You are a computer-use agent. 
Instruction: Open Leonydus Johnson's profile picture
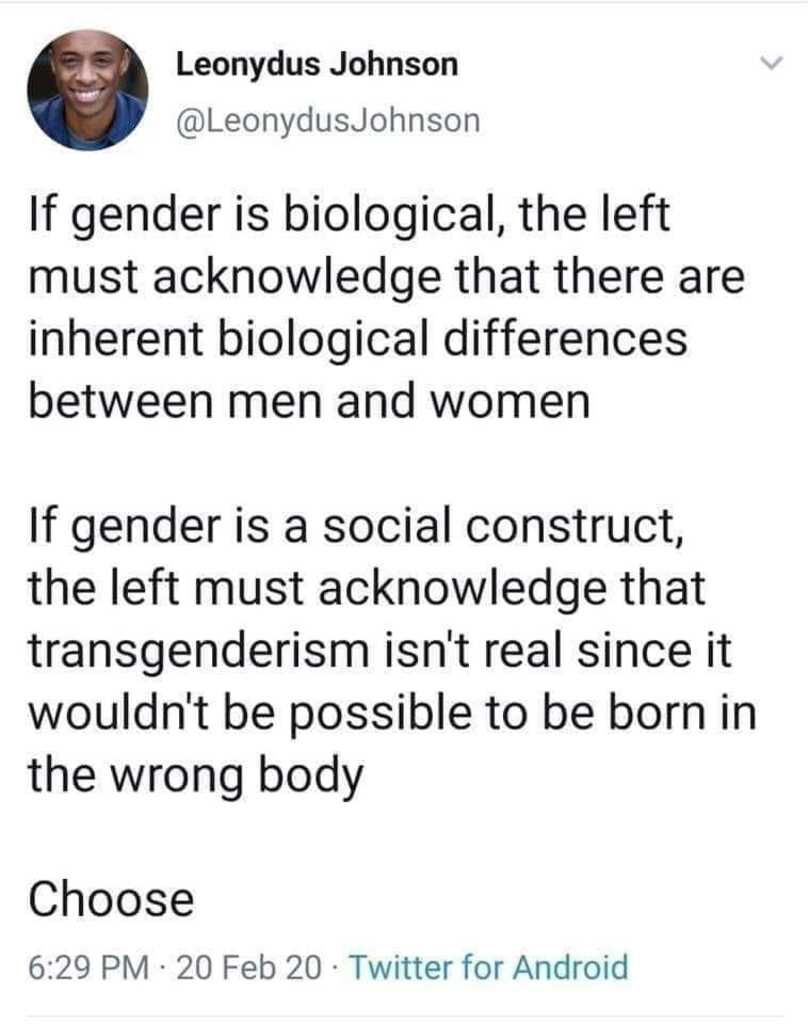pos(87,90)
